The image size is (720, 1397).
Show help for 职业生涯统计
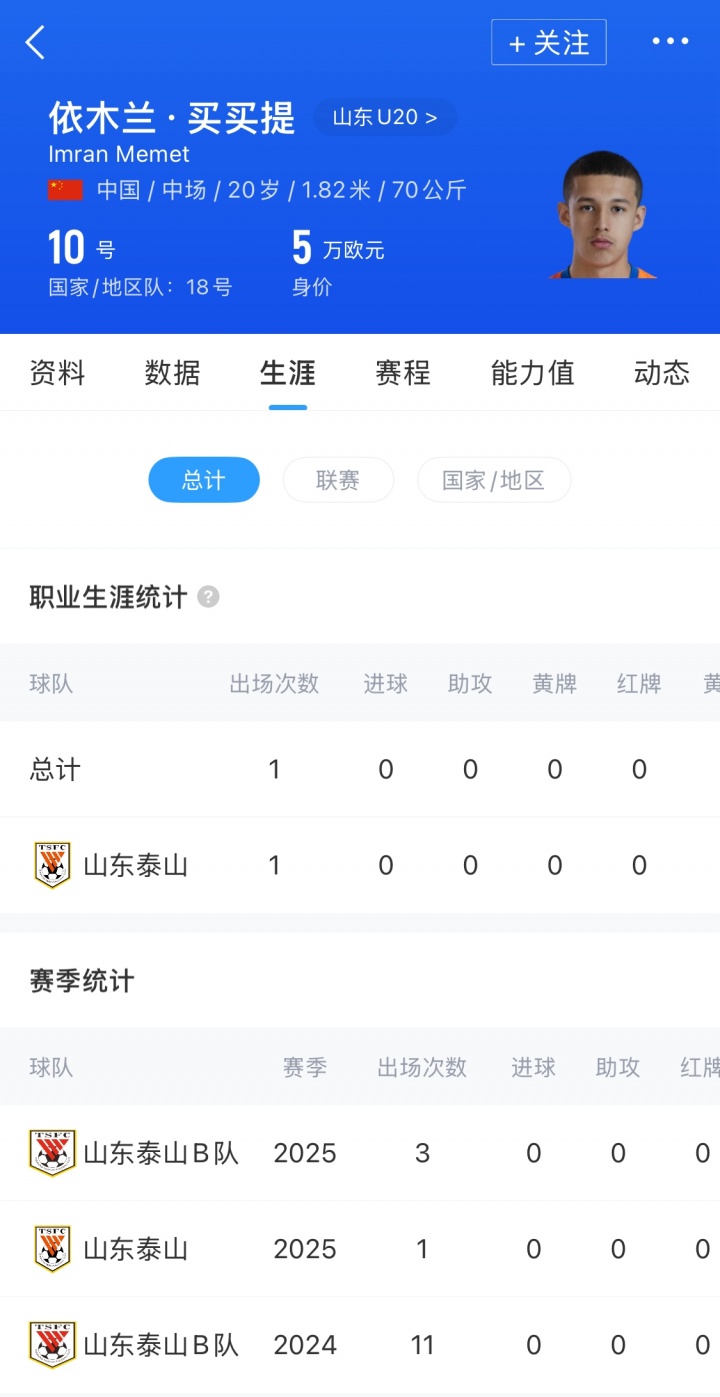[208, 597]
